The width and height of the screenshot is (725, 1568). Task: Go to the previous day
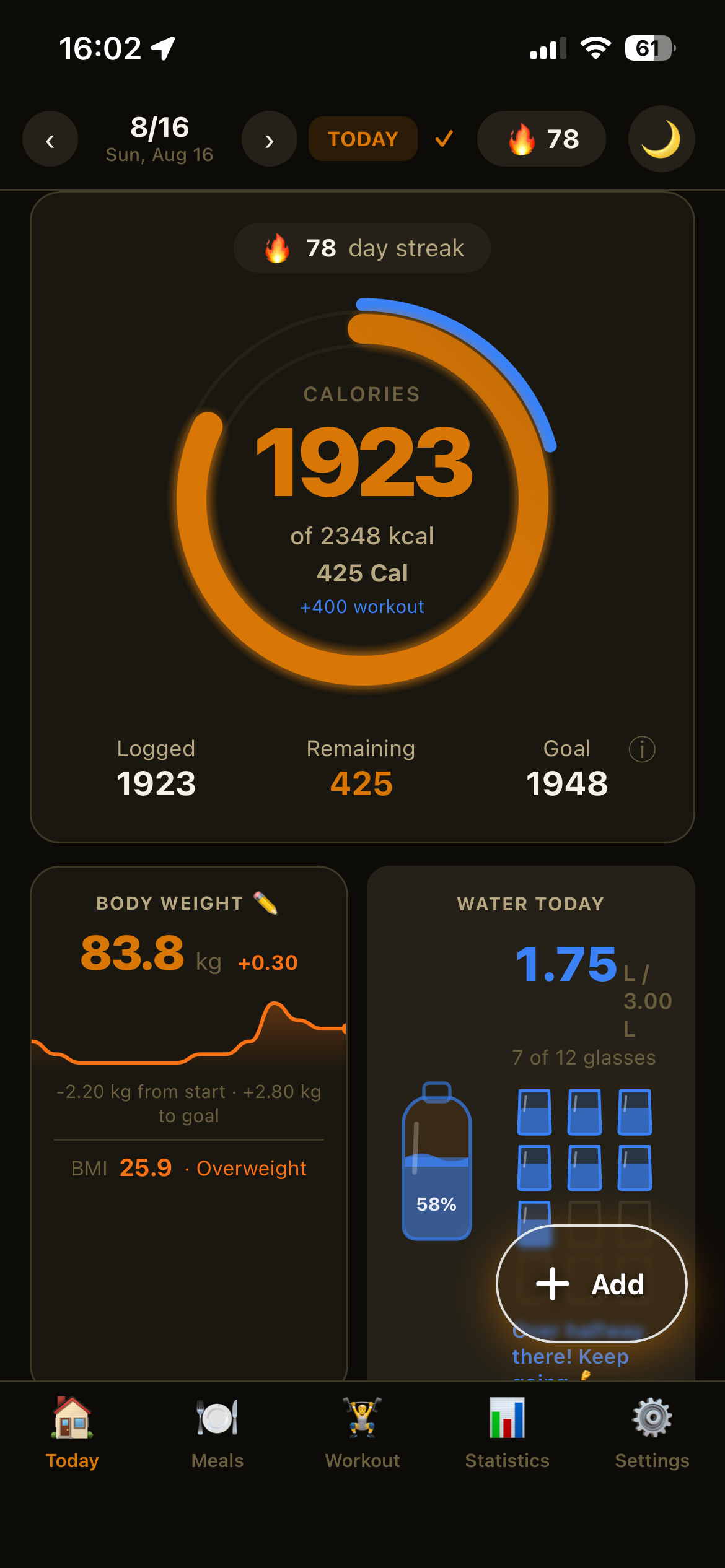click(x=50, y=139)
